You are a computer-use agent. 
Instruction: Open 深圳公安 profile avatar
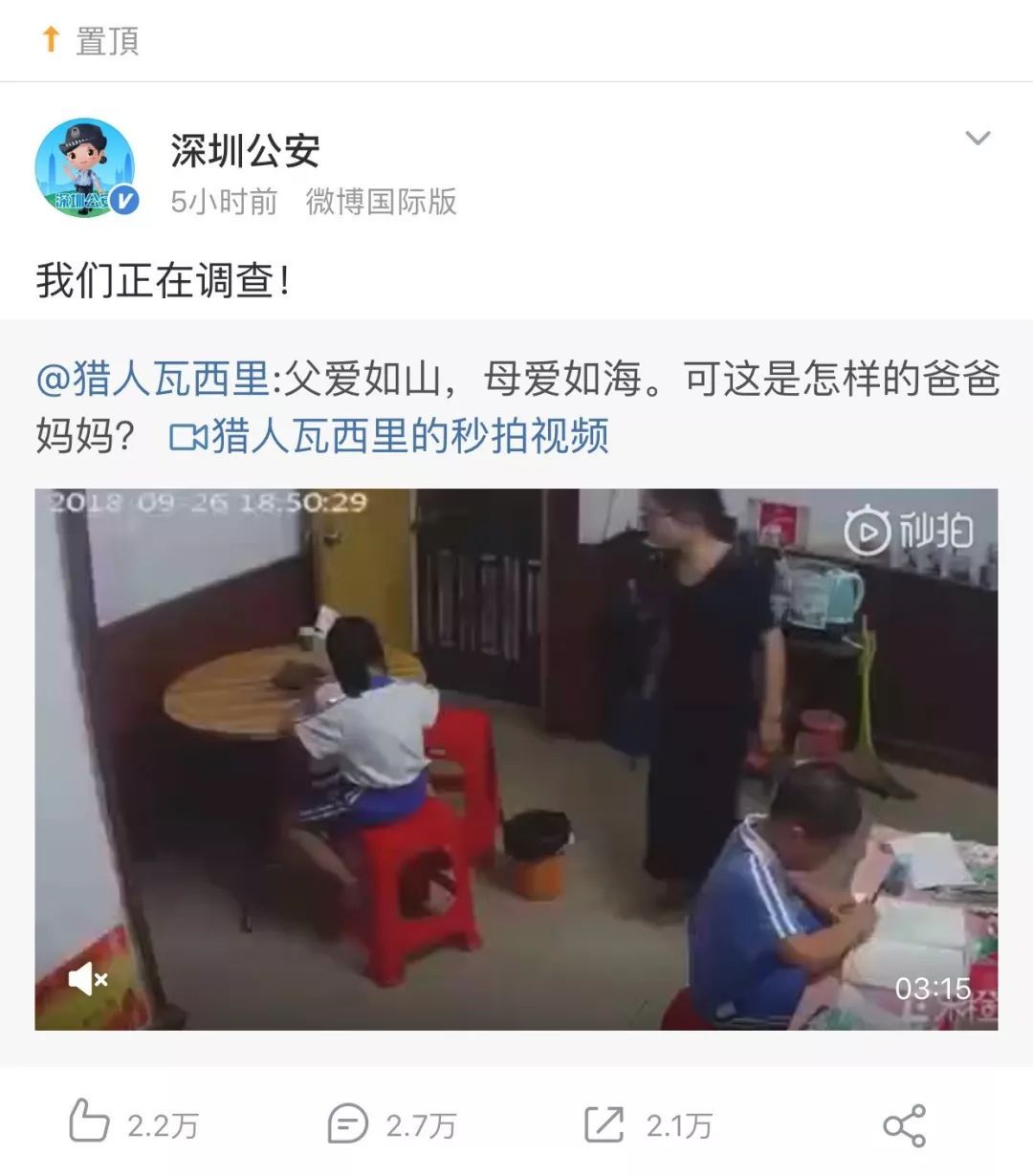tap(86, 168)
